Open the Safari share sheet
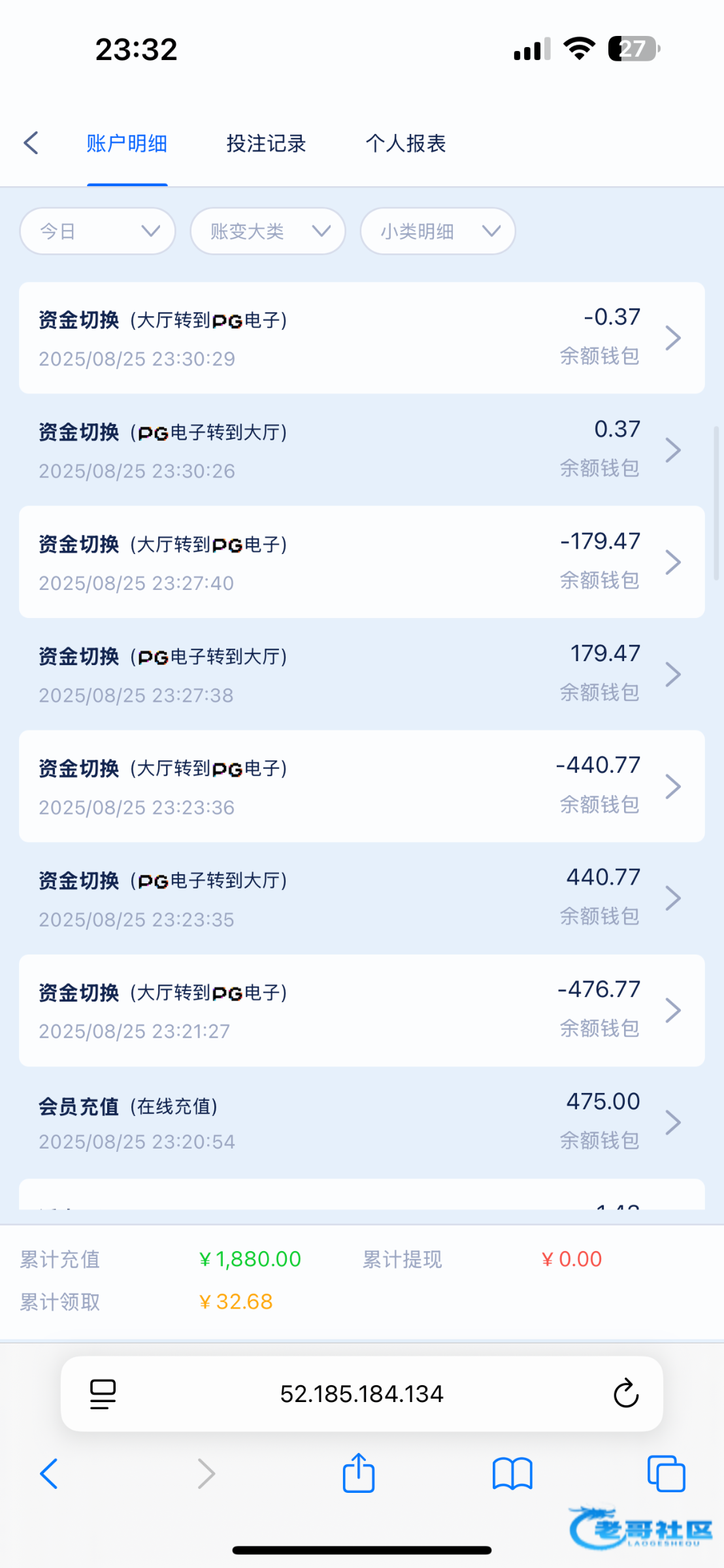The image size is (724, 1568). coord(359,1473)
